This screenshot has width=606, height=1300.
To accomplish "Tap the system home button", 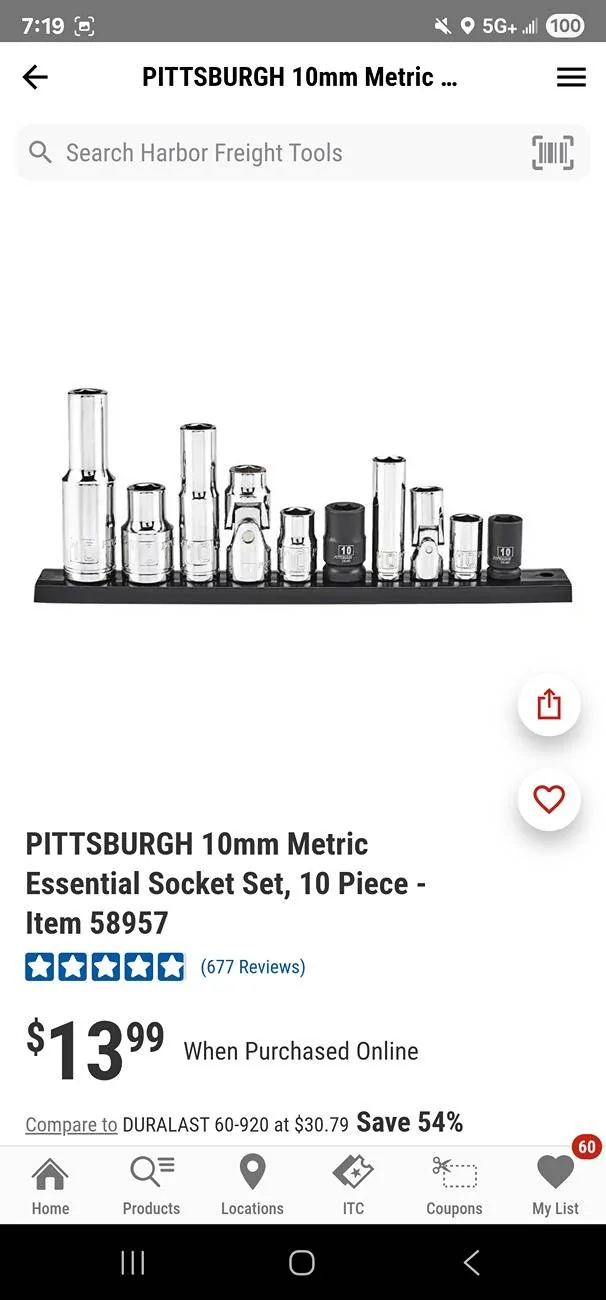I will 302,1262.
